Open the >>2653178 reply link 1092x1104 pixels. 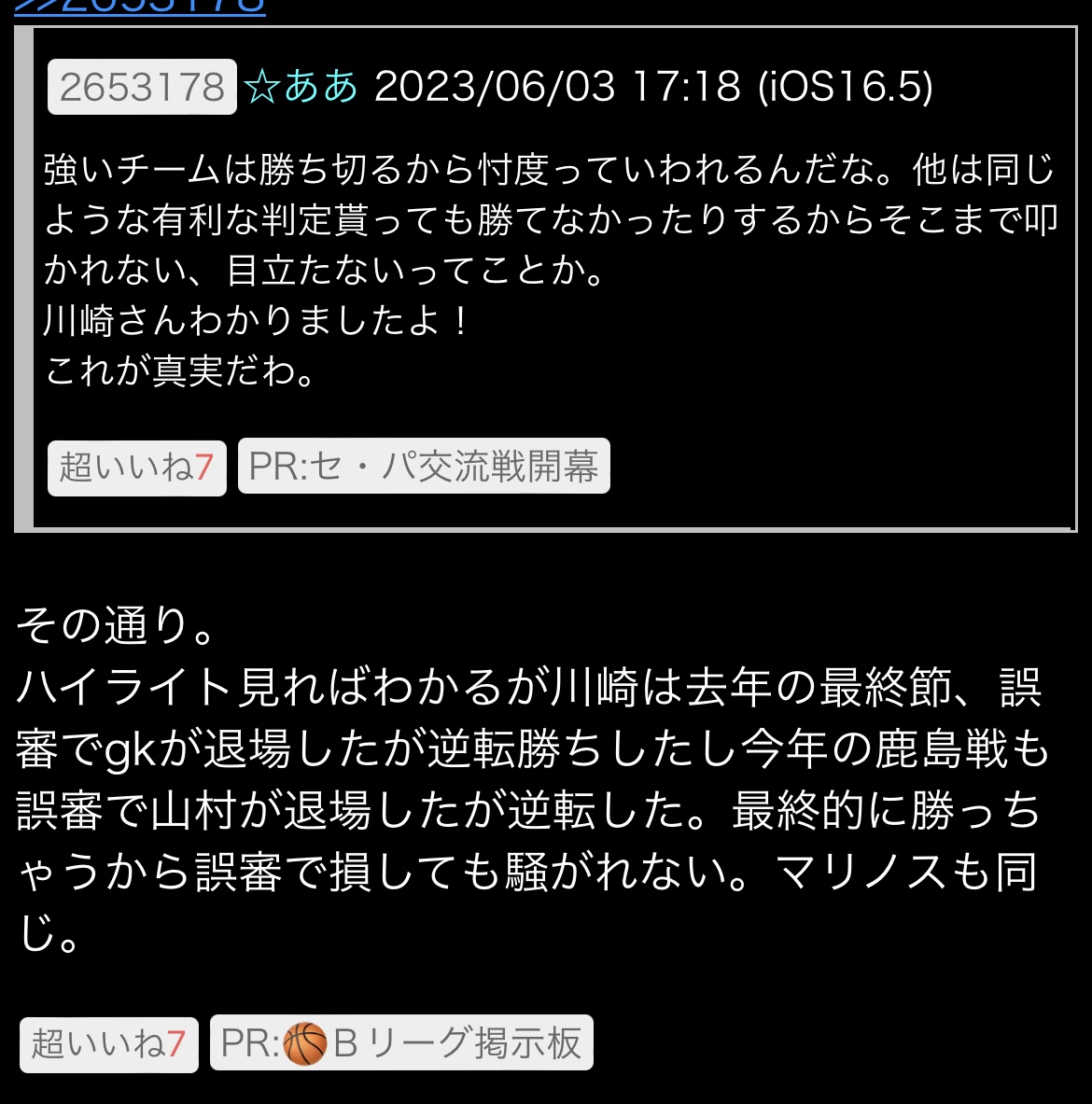[x=140, y=6]
